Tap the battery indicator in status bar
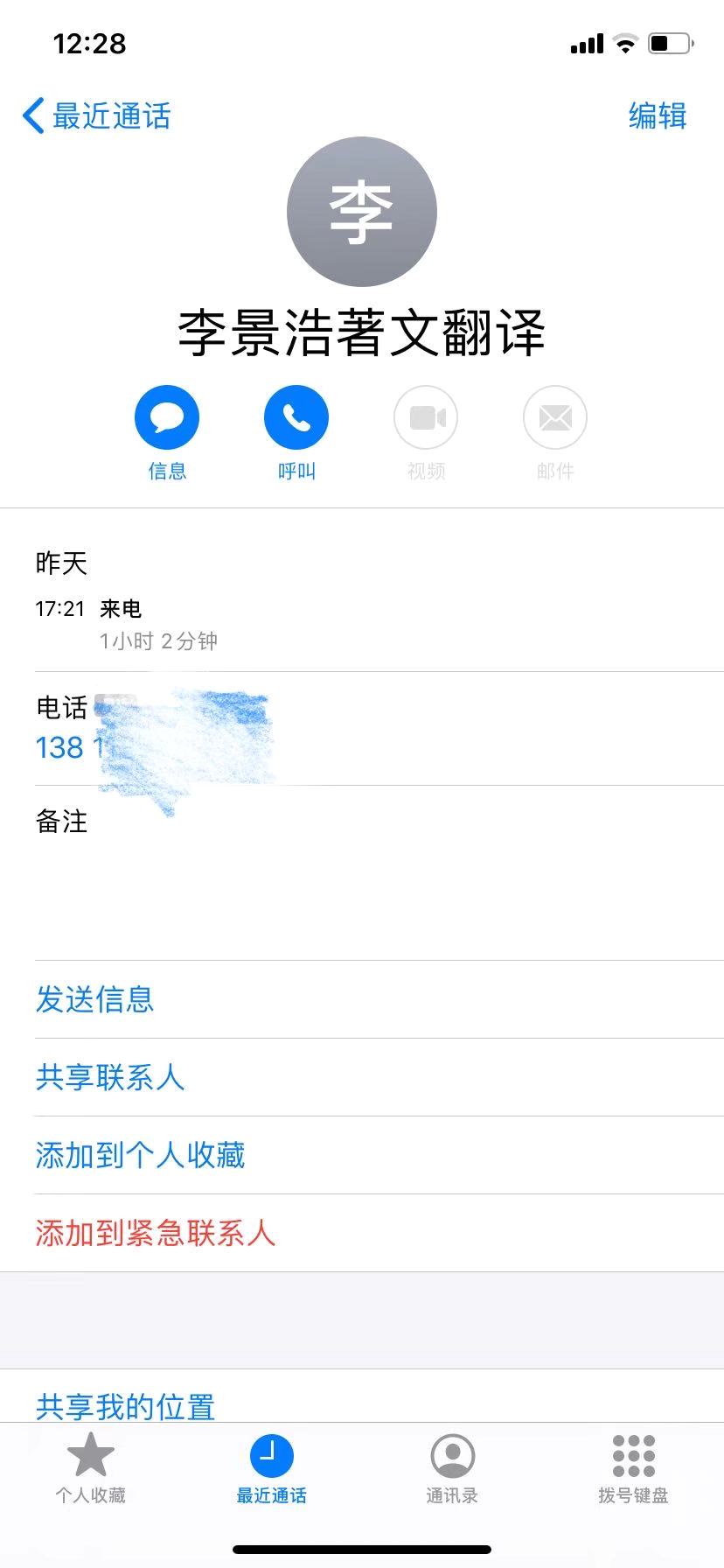This screenshot has height=1568, width=724. coord(667,43)
